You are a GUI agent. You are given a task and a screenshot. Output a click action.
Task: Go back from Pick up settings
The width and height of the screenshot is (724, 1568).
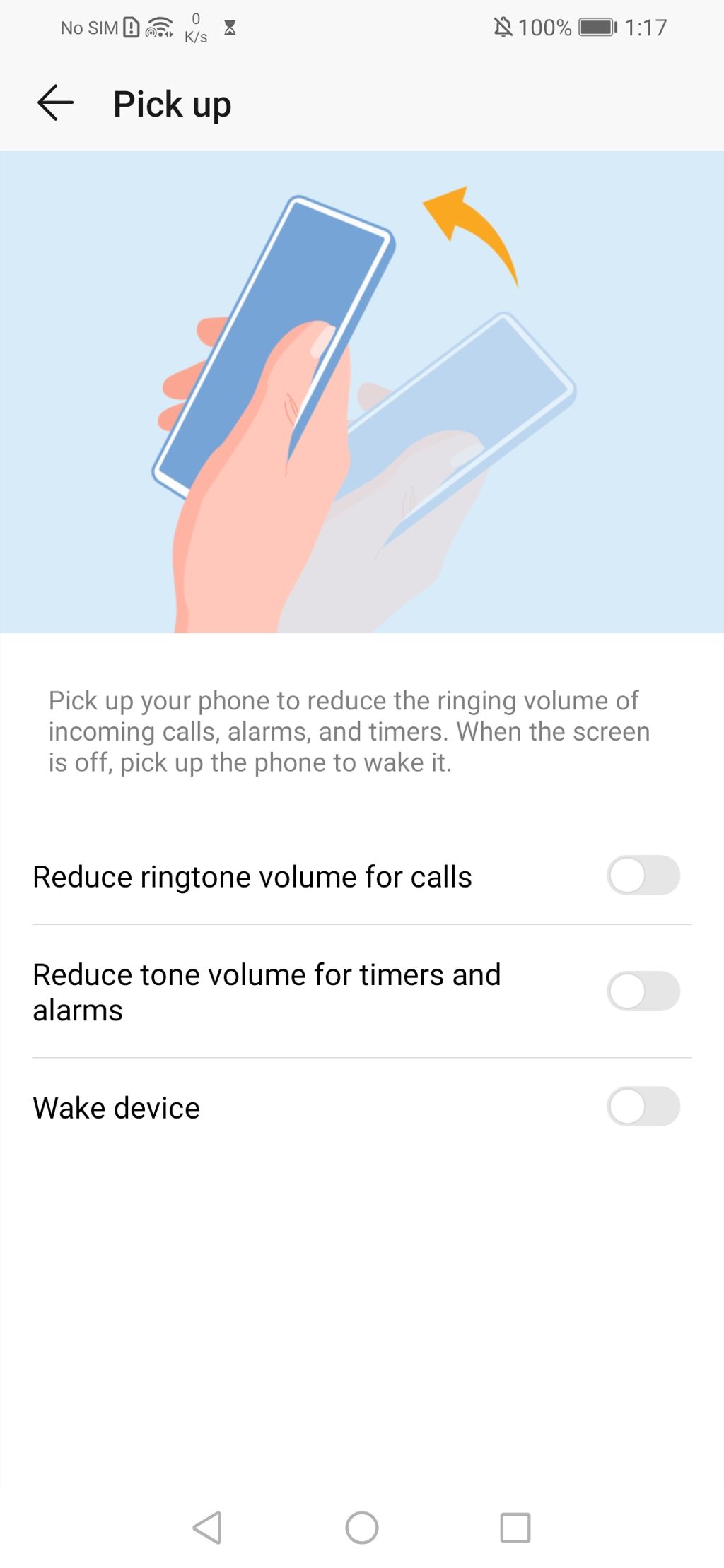coord(55,103)
